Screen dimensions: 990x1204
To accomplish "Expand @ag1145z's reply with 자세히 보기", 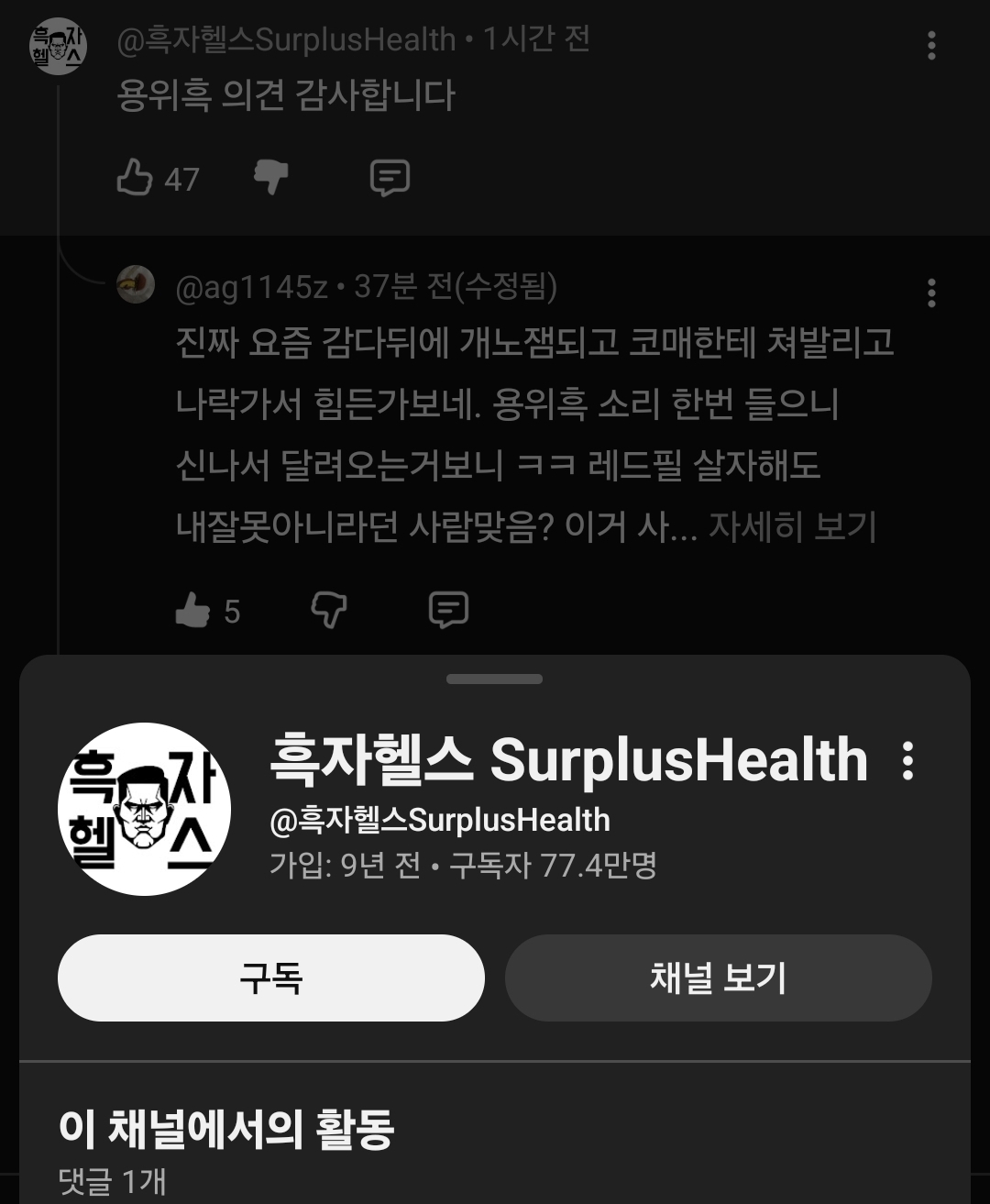I will (x=792, y=526).
